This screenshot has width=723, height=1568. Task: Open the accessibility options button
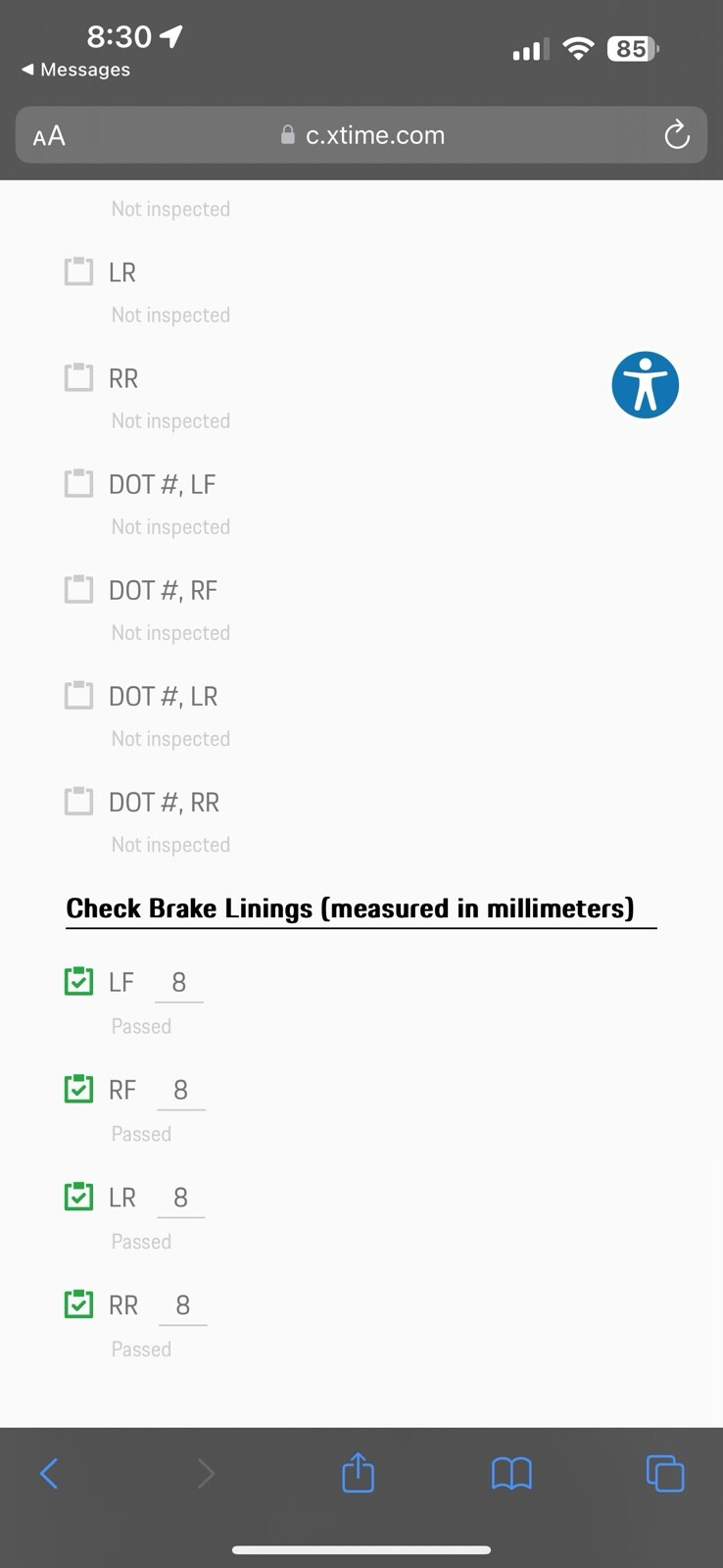pyautogui.click(x=645, y=385)
